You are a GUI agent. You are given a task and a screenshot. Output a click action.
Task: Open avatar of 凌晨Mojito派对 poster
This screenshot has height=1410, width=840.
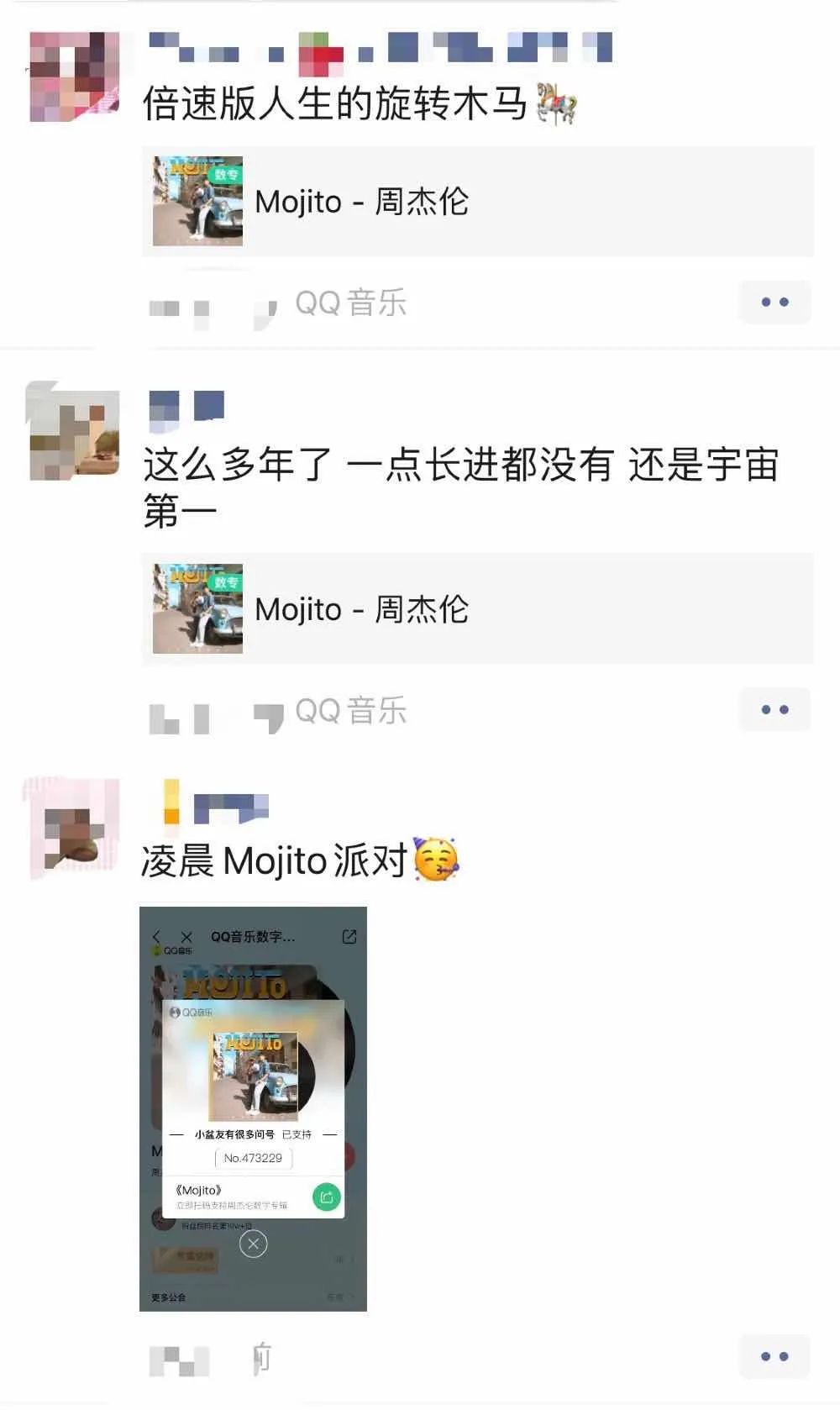coord(73,828)
